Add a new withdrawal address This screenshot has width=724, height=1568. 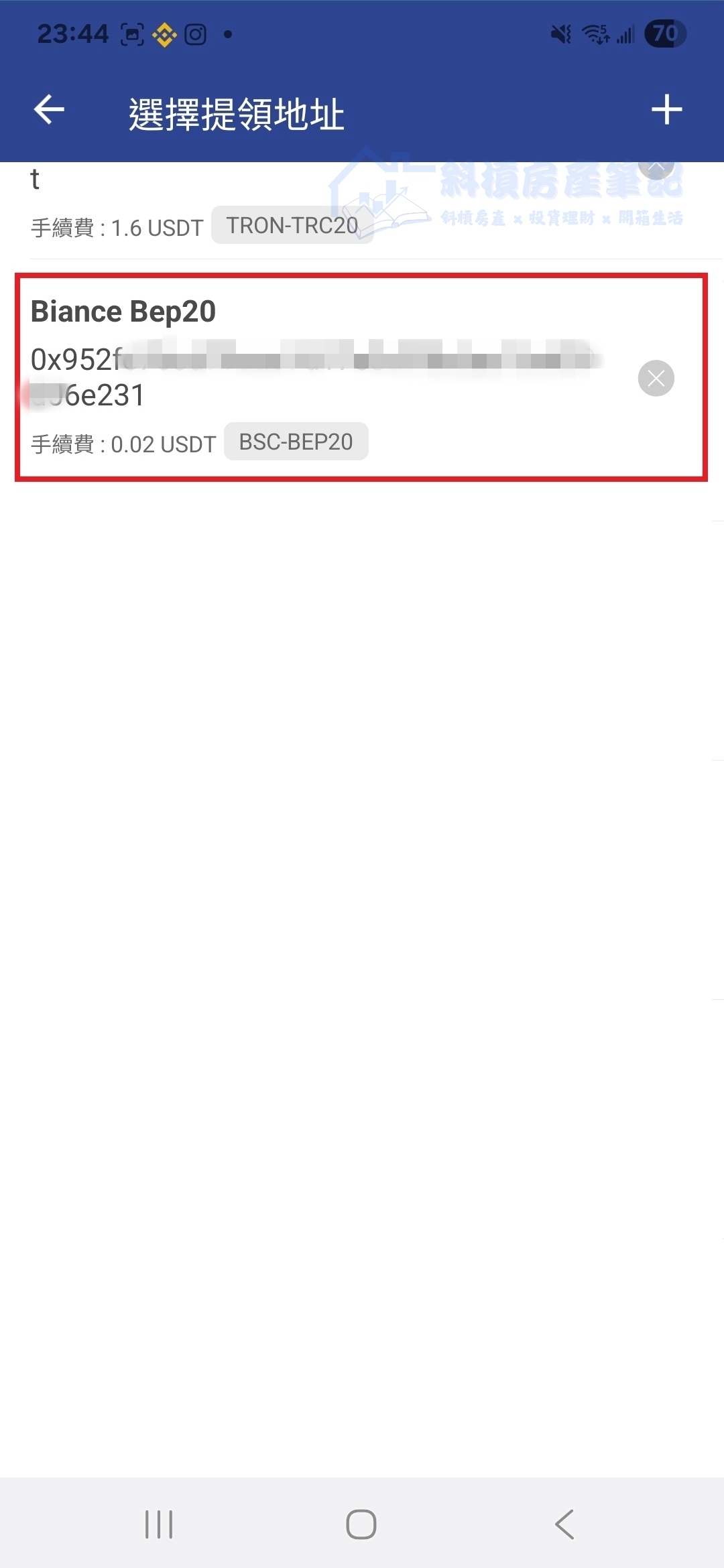pos(666,110)
